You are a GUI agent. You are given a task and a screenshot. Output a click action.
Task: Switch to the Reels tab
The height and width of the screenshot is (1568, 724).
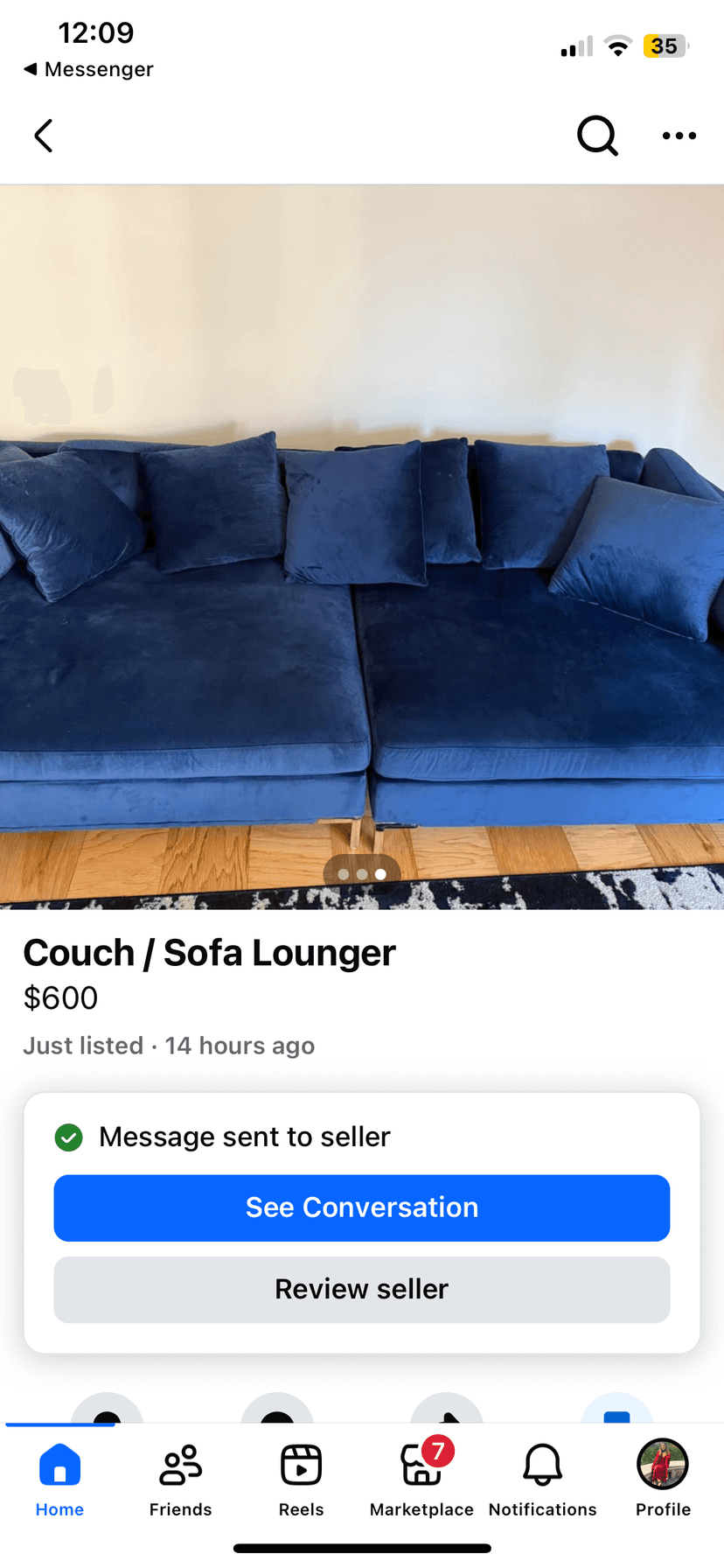point(301,1479)
